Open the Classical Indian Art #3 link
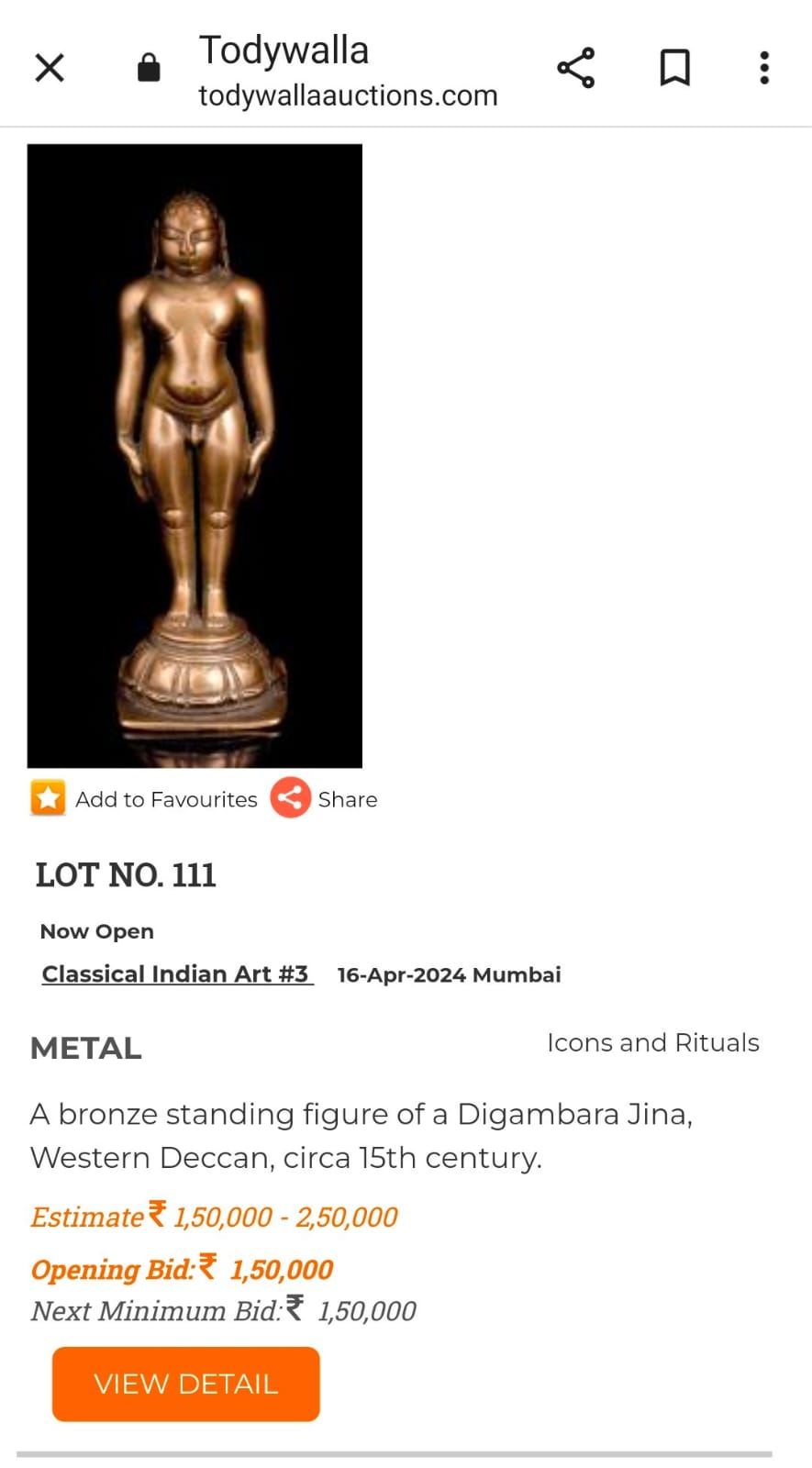The width and height of the screenshot is (812, 1468). [176, 974]
